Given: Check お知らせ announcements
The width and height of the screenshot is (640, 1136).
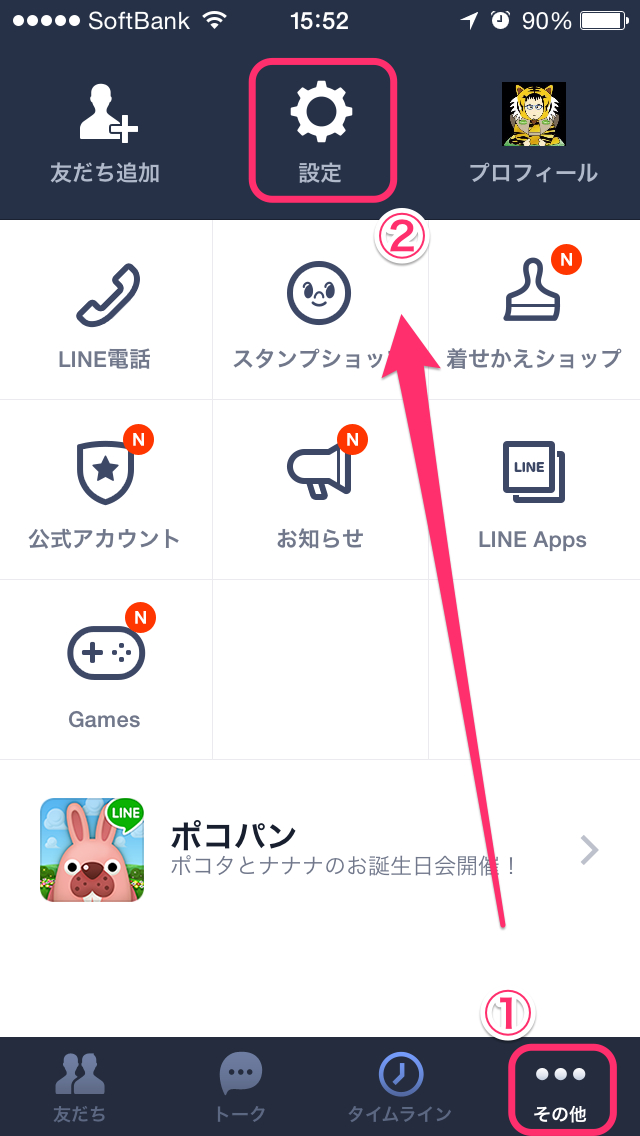Looking at the screenshot, I should coord(320,490).
